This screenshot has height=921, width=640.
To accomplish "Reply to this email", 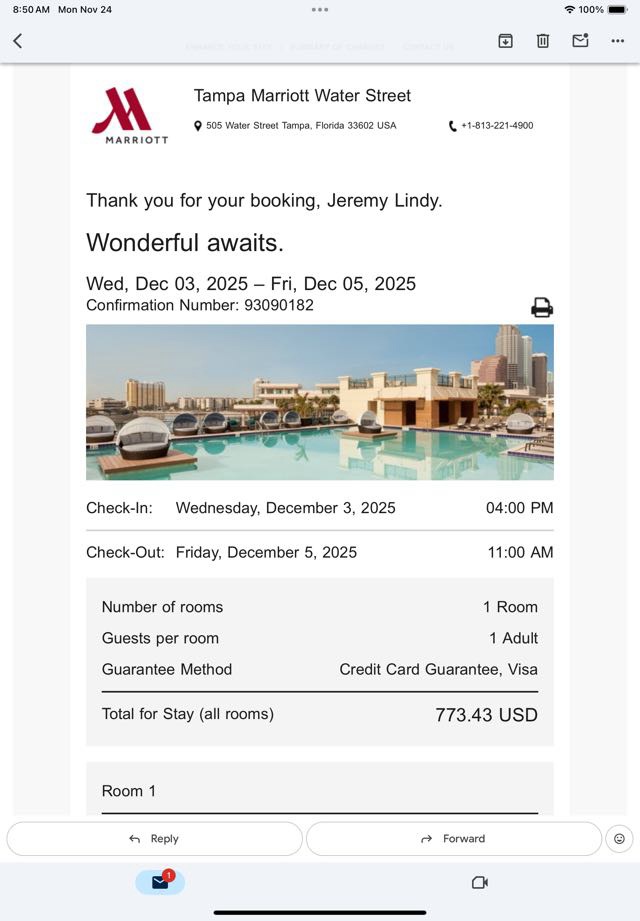I will point(154,839).
